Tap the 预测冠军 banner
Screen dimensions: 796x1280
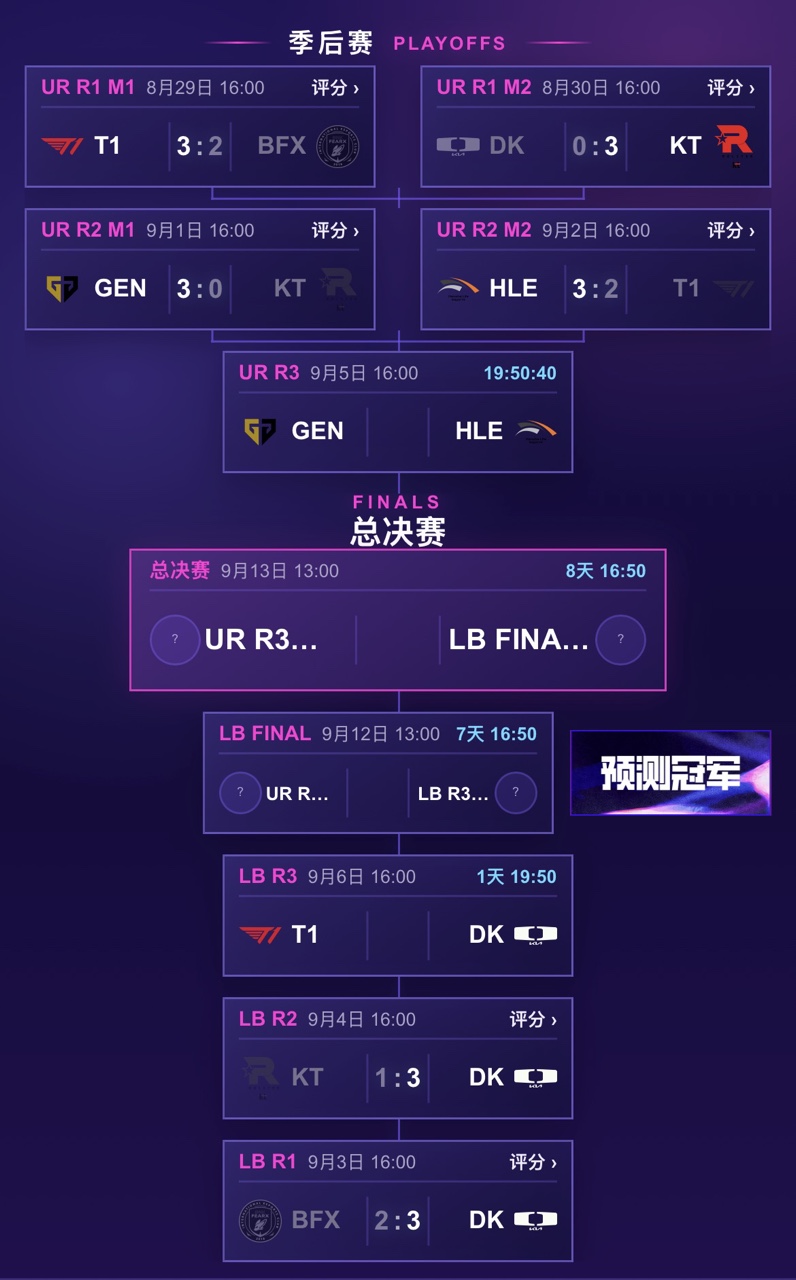pos(670,772)
